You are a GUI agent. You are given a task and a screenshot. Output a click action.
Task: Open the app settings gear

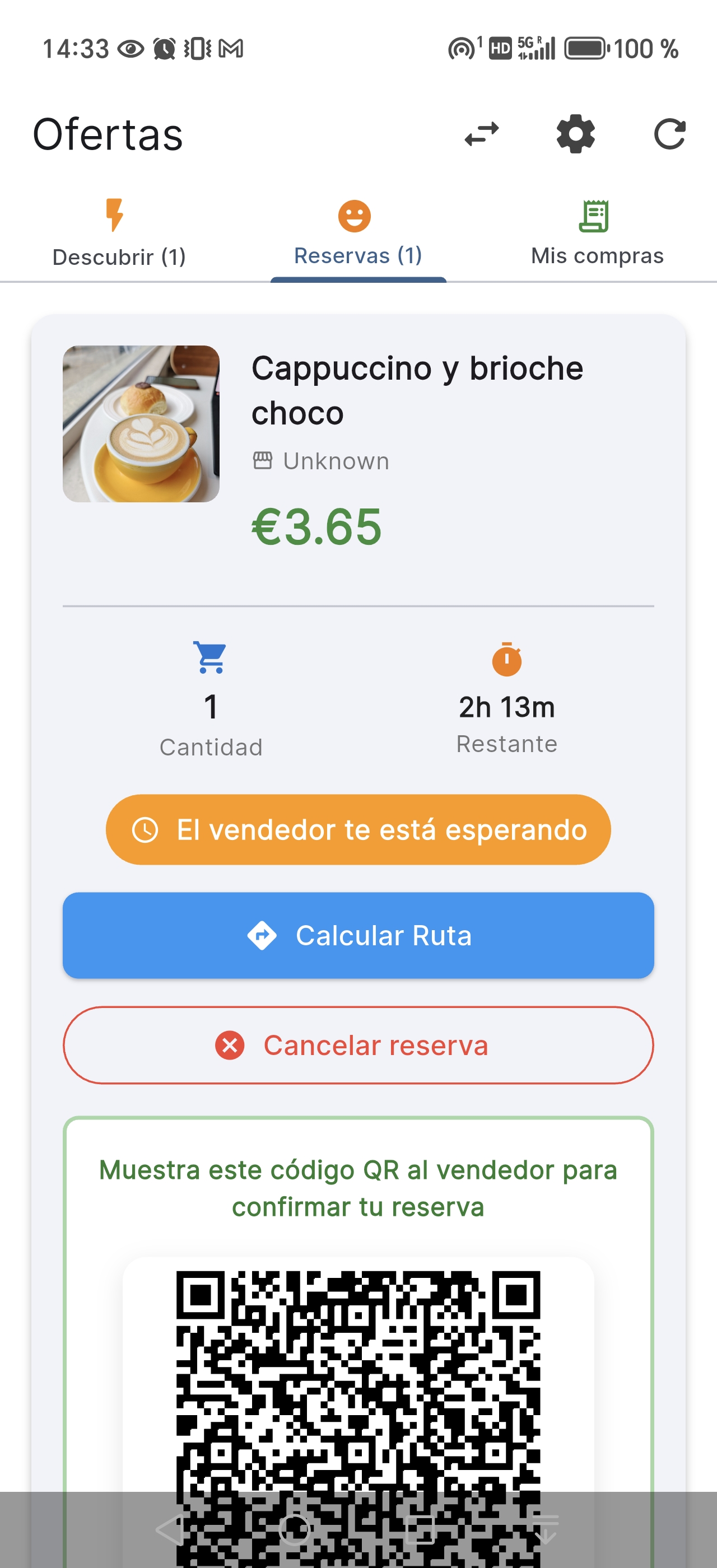(x=575, y=134)
